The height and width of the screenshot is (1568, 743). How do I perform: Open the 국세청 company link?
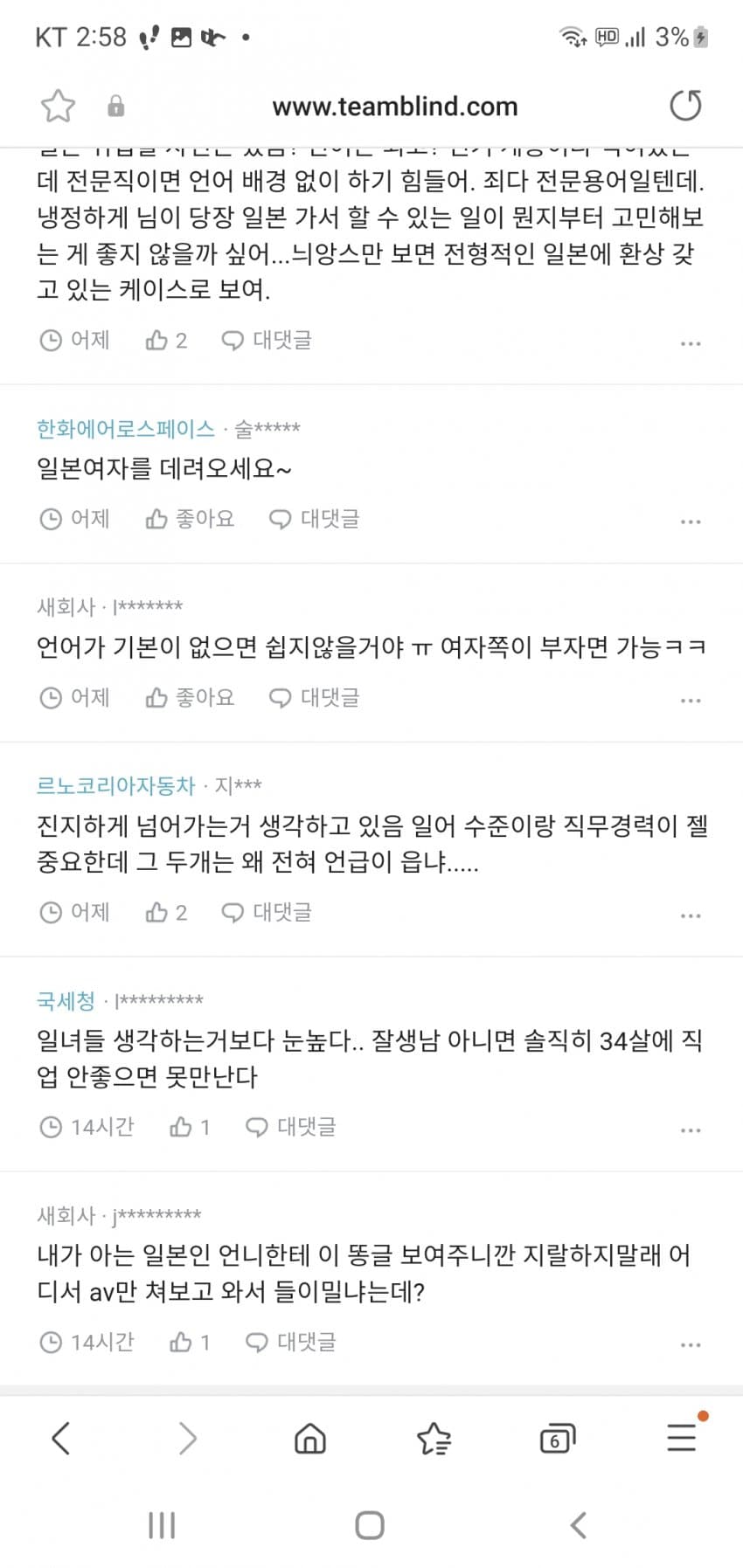66,1000
